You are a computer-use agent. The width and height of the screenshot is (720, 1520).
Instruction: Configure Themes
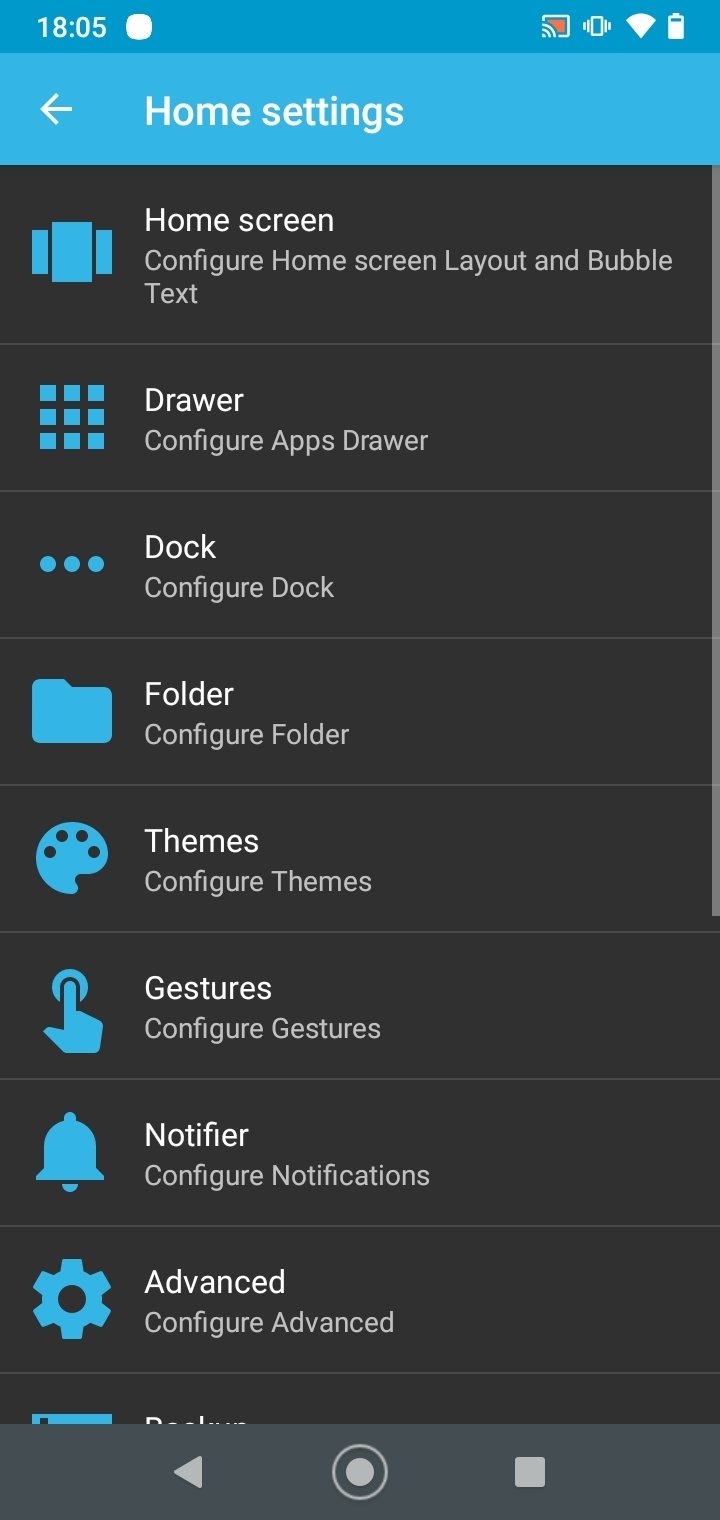[360, 859]
